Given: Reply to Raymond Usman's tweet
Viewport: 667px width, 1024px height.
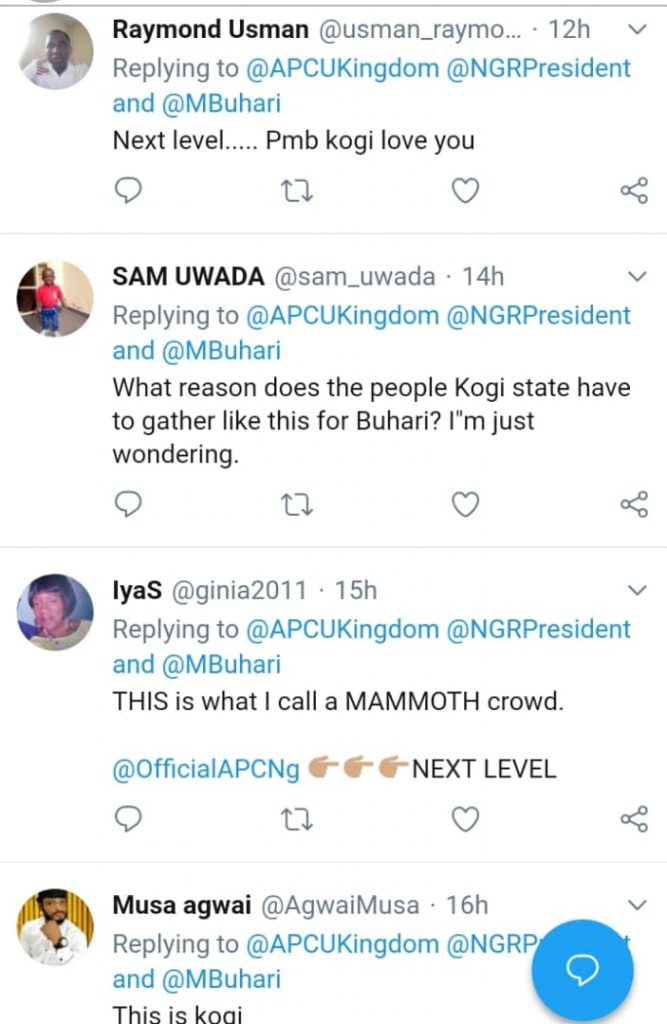Looking at the screenshot, I should [128, 190].
